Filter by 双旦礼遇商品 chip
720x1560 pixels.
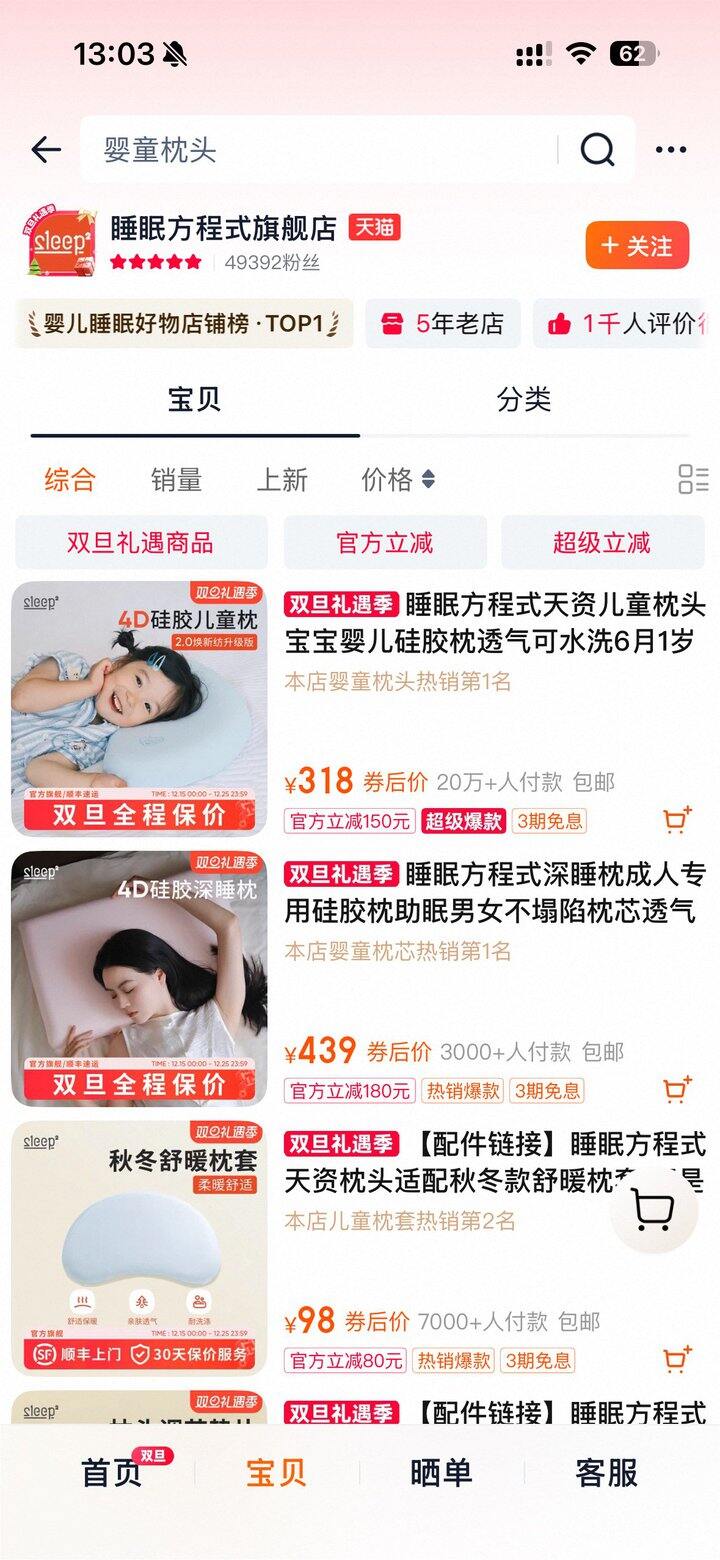141,543
